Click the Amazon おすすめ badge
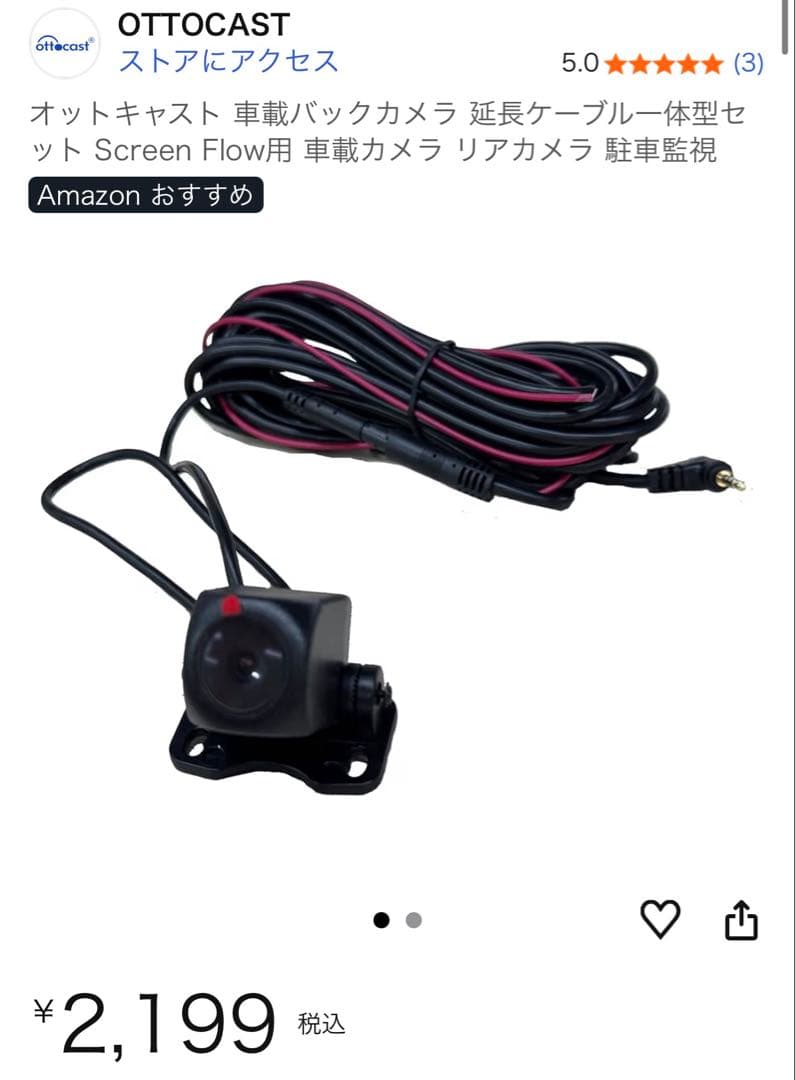Screen dimensions: 795x1080 (147, 196)
